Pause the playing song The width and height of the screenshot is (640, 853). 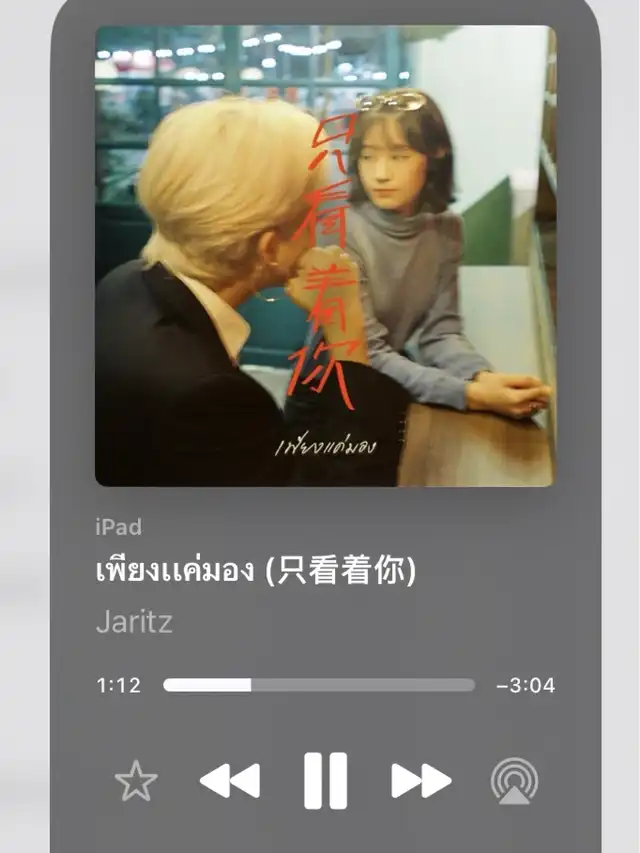[x=325, y=781]
